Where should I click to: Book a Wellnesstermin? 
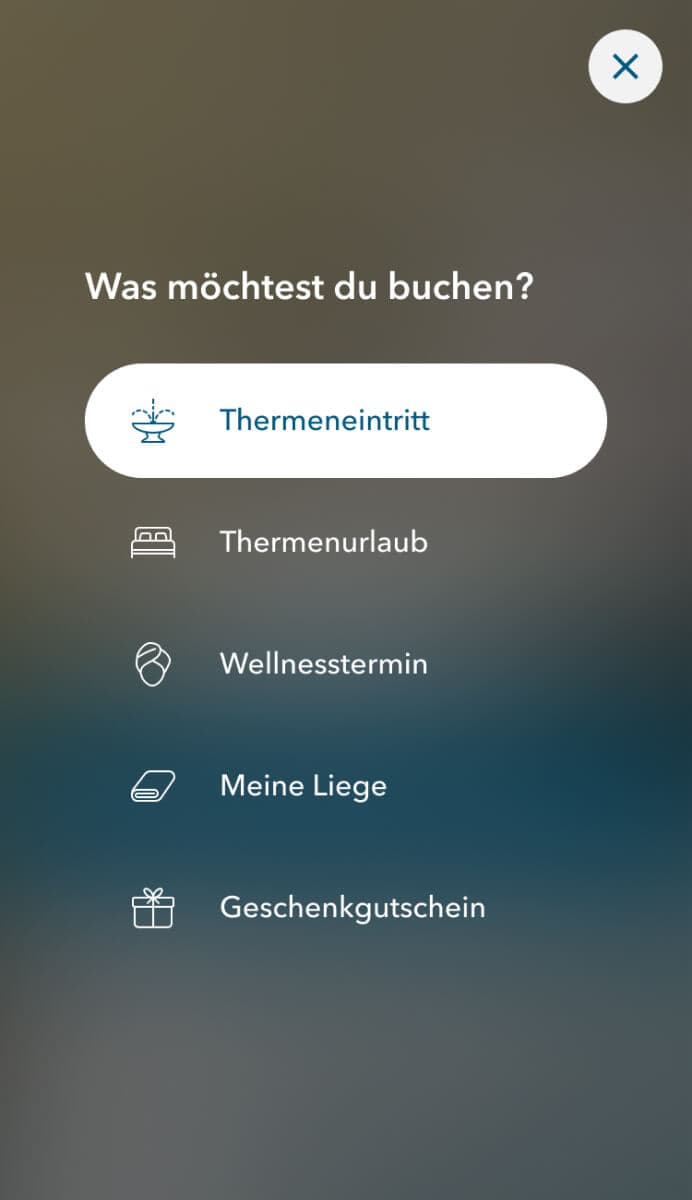[x=323, y=664]
